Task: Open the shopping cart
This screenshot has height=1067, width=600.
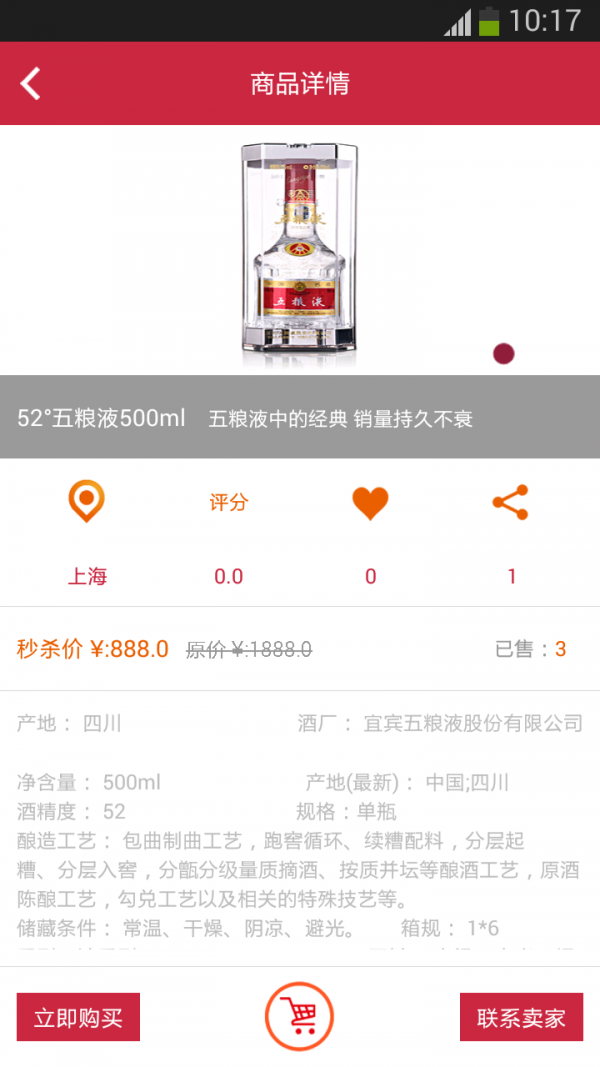Action: tap(299, 1017)
